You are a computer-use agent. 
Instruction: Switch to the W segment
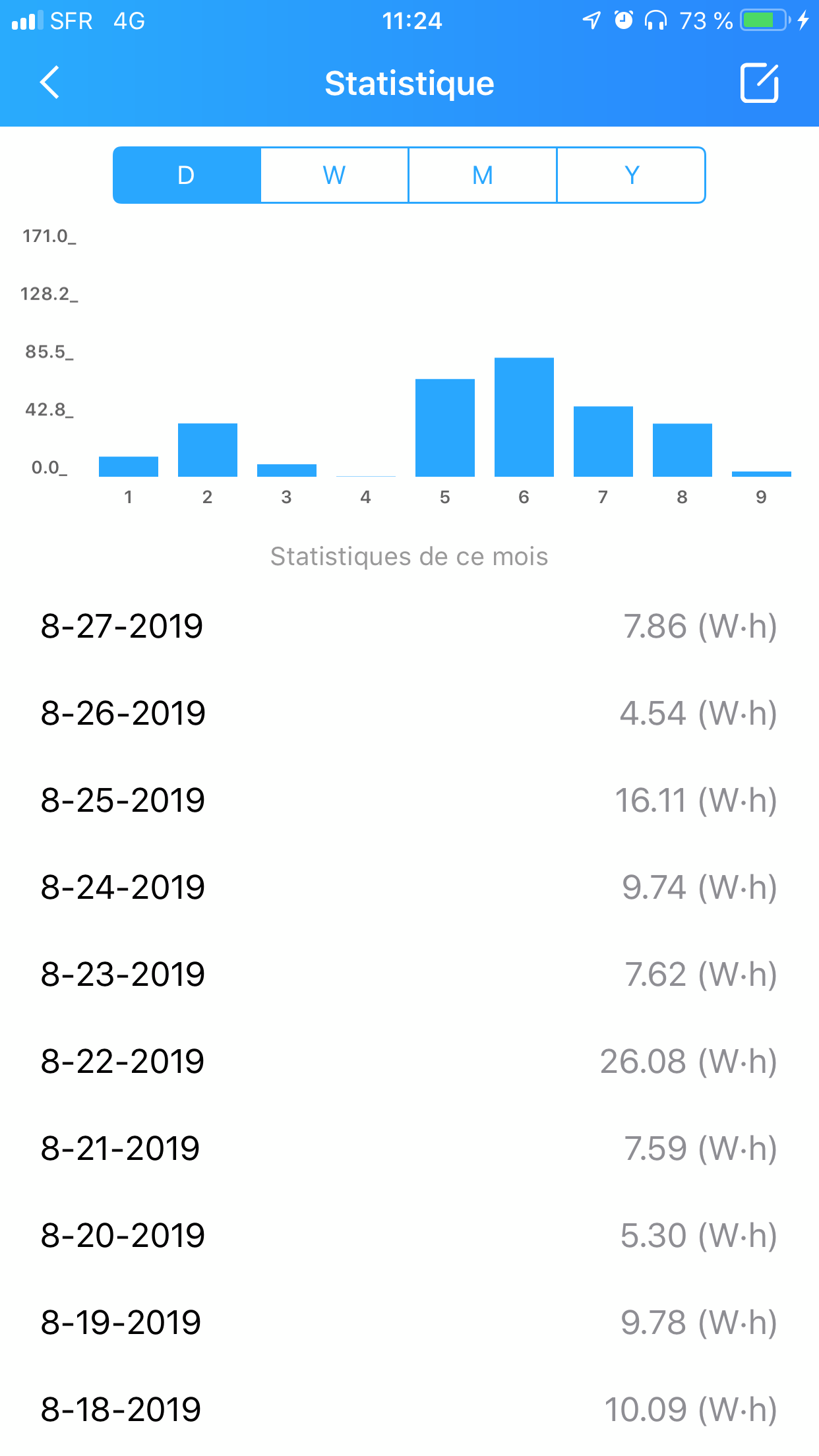334,175
